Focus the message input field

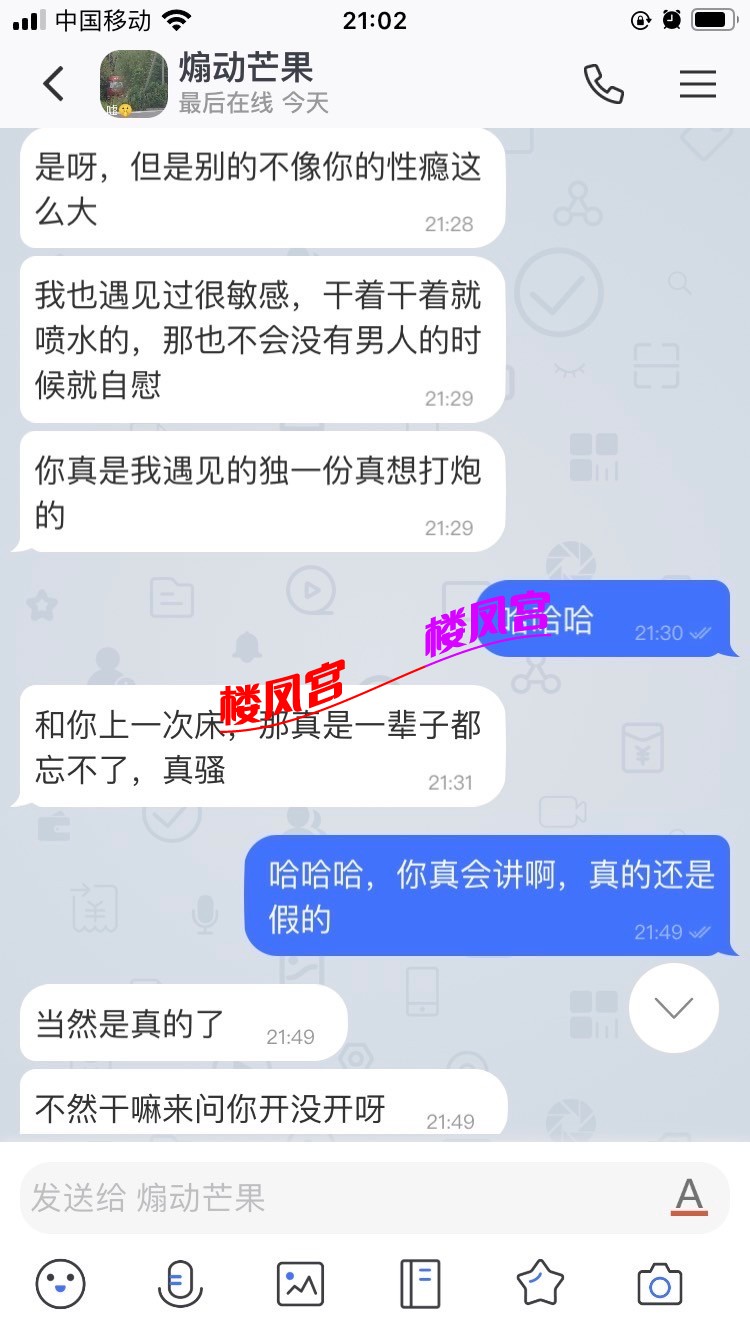[x=340, y=1197]
